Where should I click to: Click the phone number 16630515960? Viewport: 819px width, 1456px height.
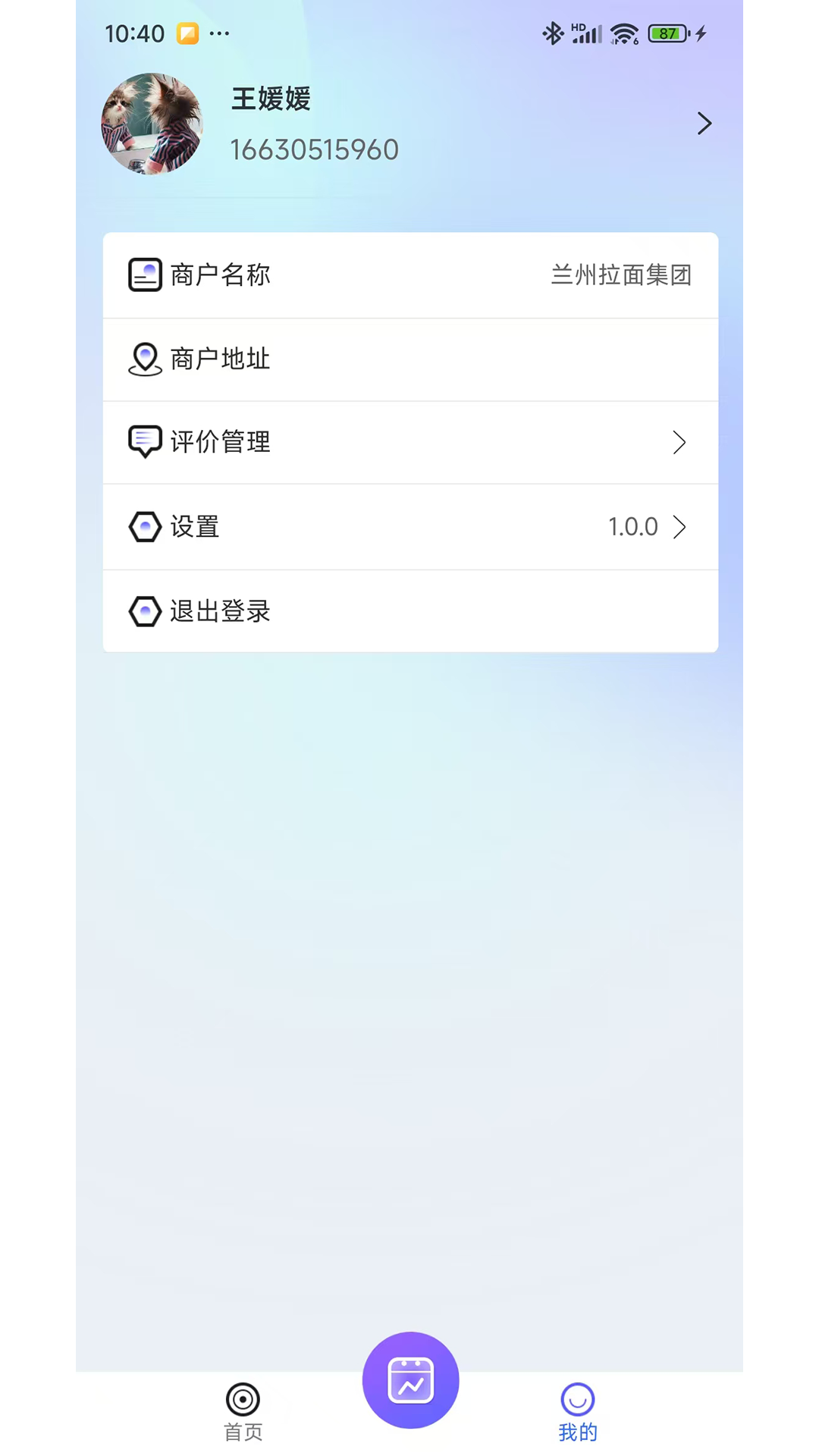click(x=315, y=149)
